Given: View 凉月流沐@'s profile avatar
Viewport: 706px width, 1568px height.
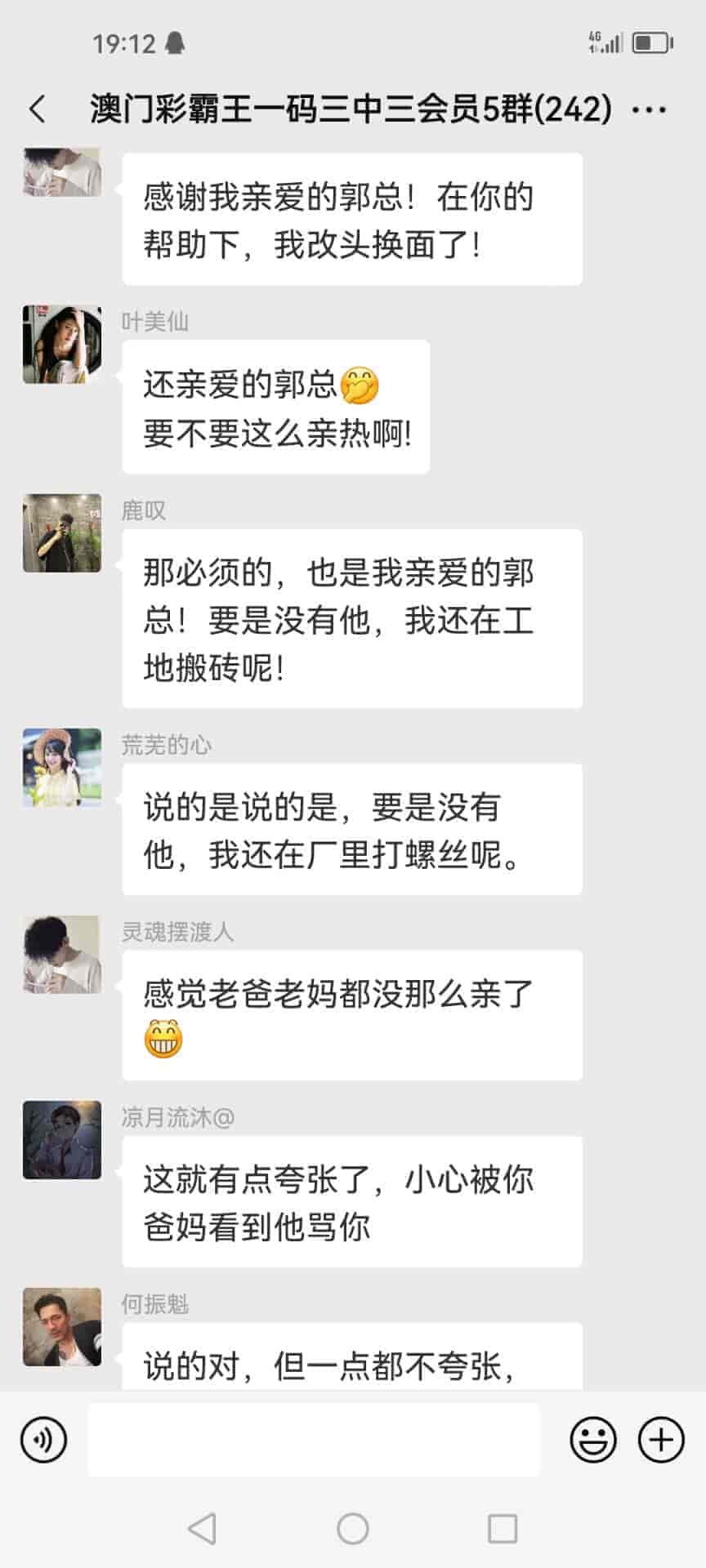Looking at the screenshot, I should coord(62,1140).
